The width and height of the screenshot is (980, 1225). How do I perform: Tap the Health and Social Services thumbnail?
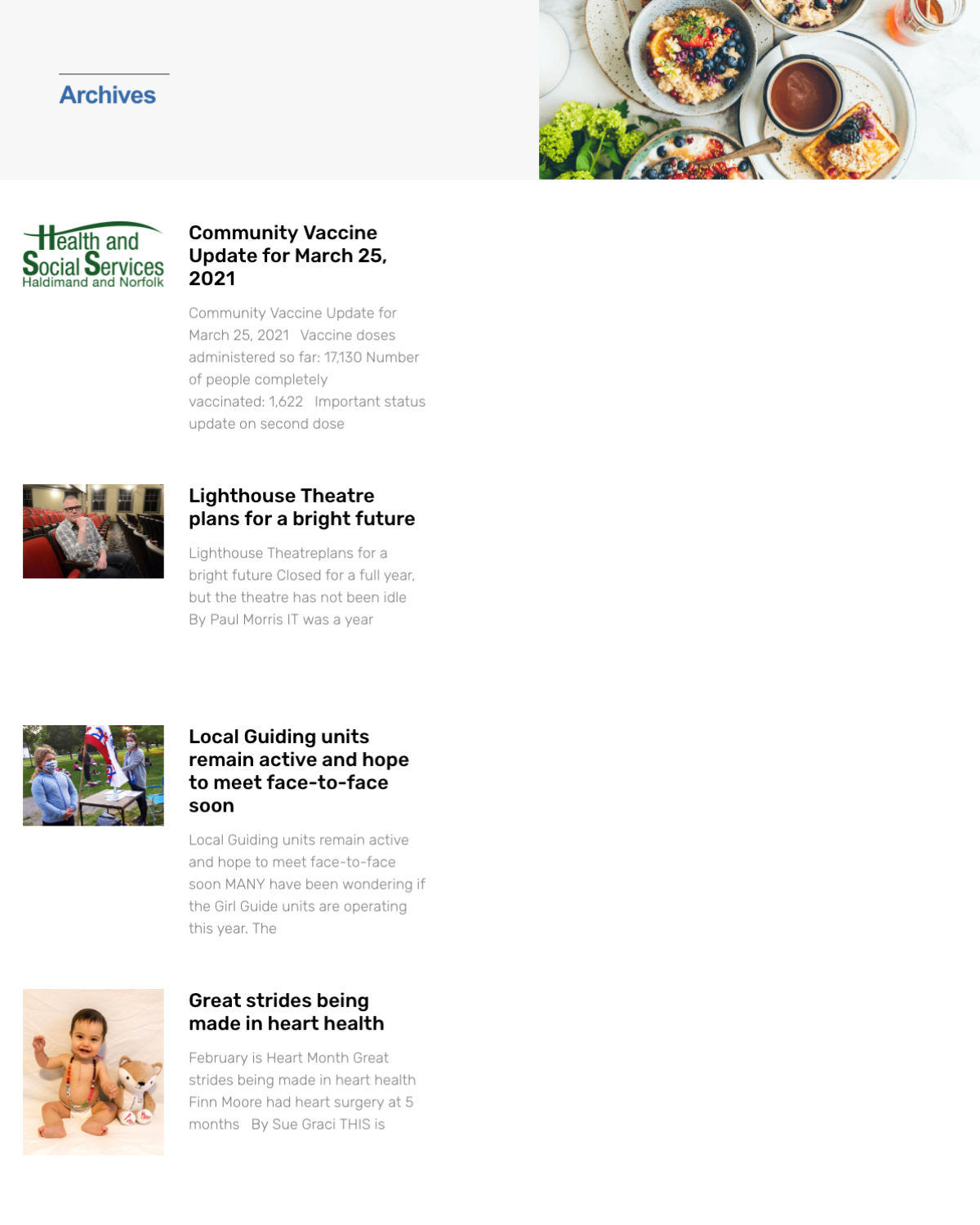(93, 255)
